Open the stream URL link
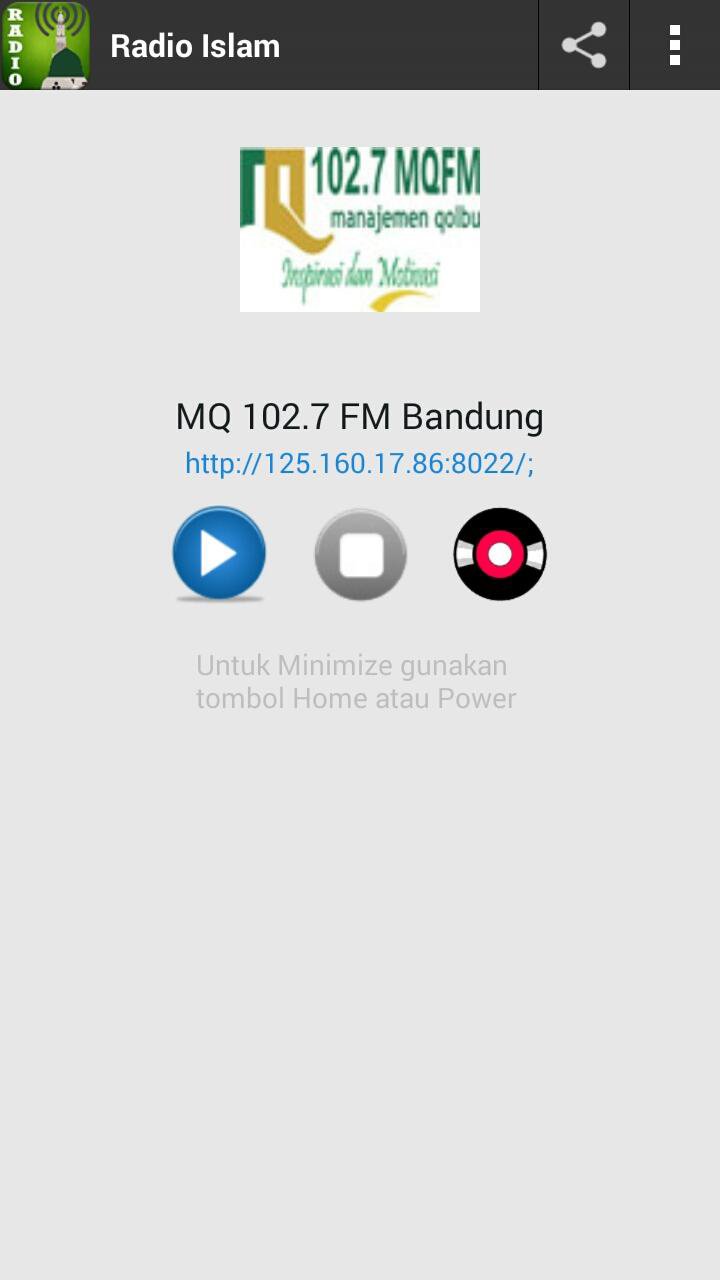720x1280 pixels. click(360, 464)
